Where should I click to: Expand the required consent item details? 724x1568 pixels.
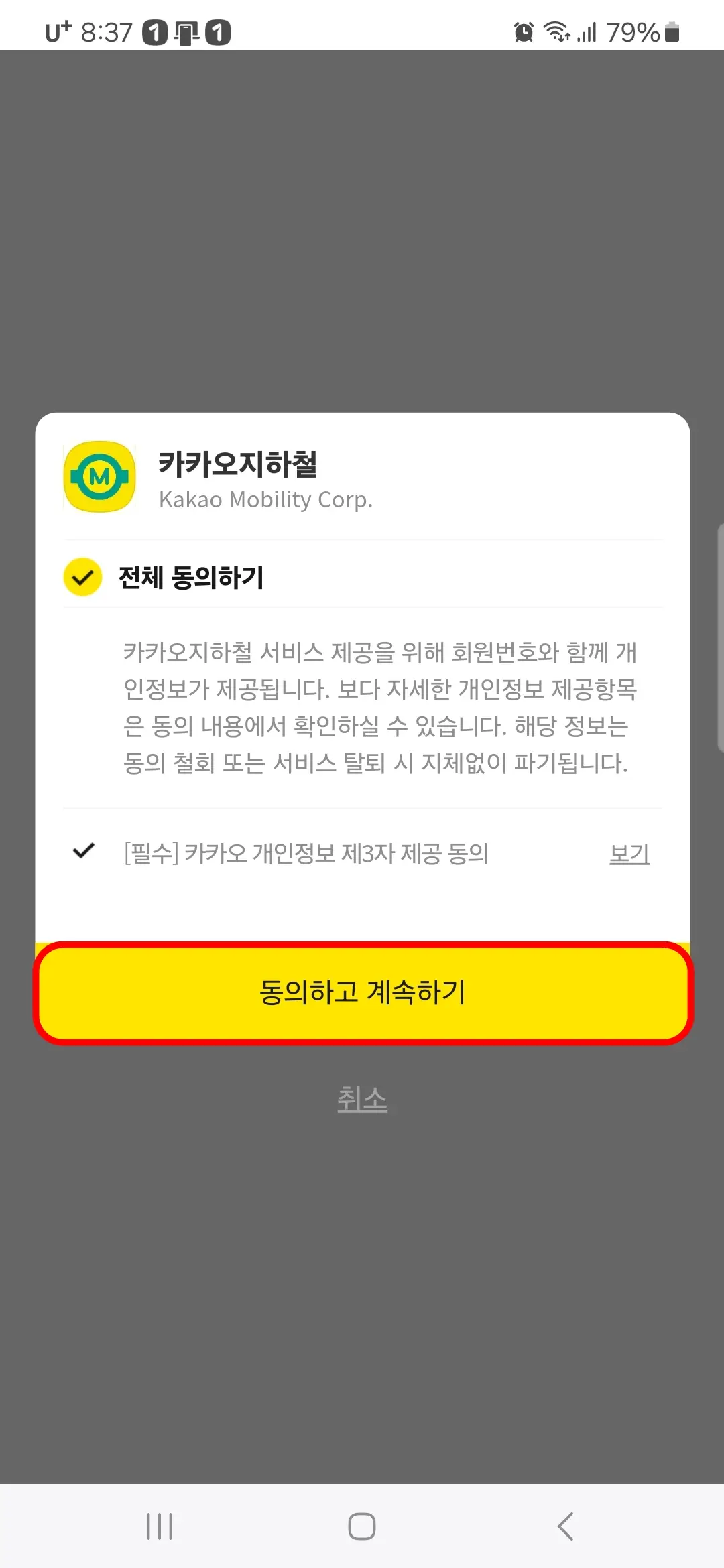(x=629, y=852)
